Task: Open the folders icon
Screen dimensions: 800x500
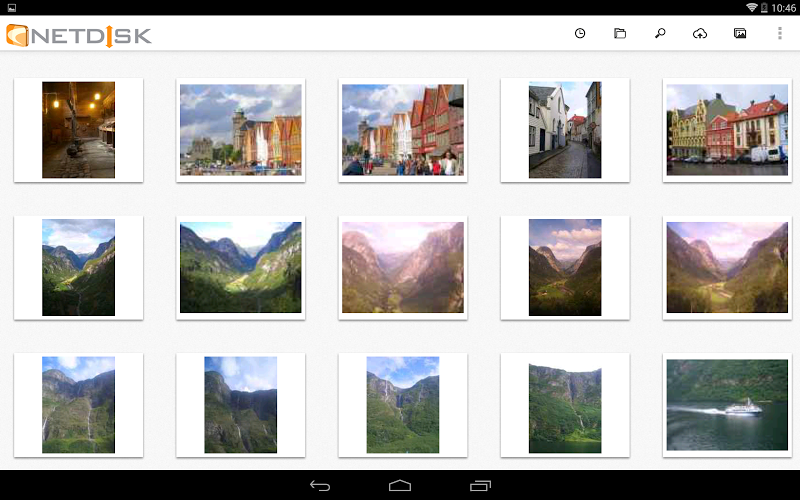Action: 620,33
